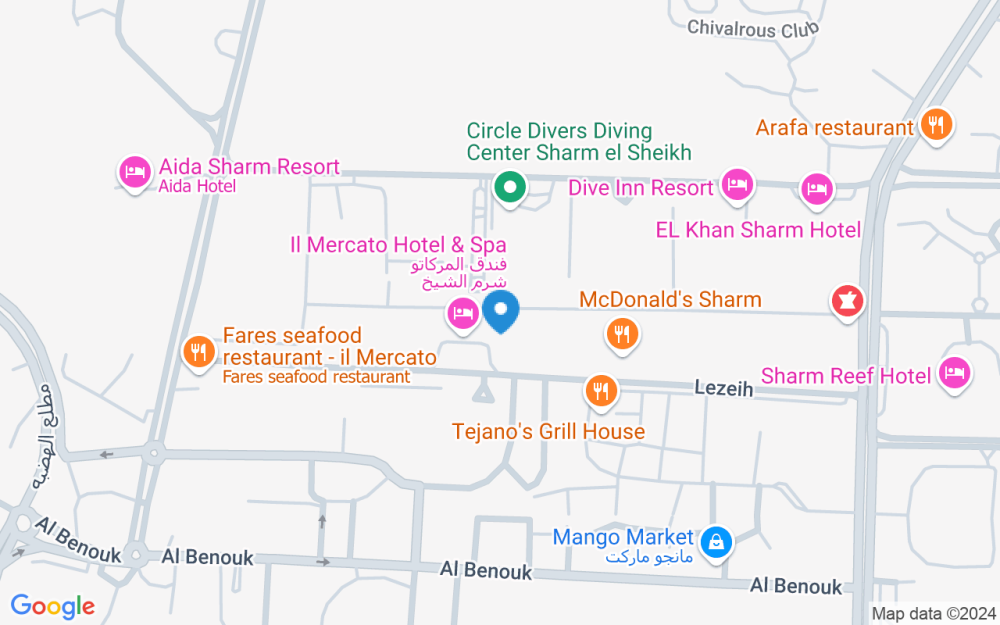The width and height of the screenshot is (1000, 625).
Task: Select the Il Mercato Hotel & Spa pin
Action: pyautogui.click(x=462, y=314)
